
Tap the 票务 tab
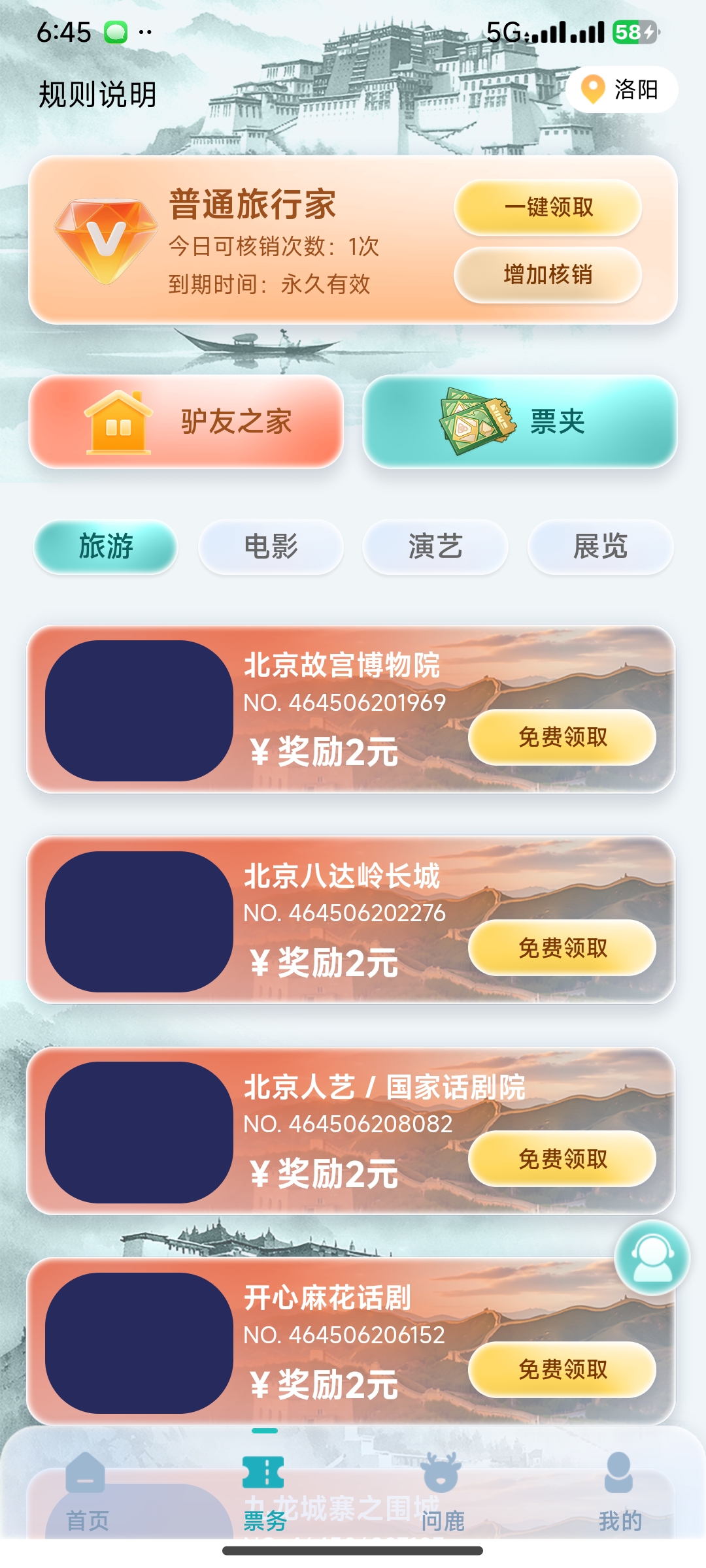(264, 1492)
